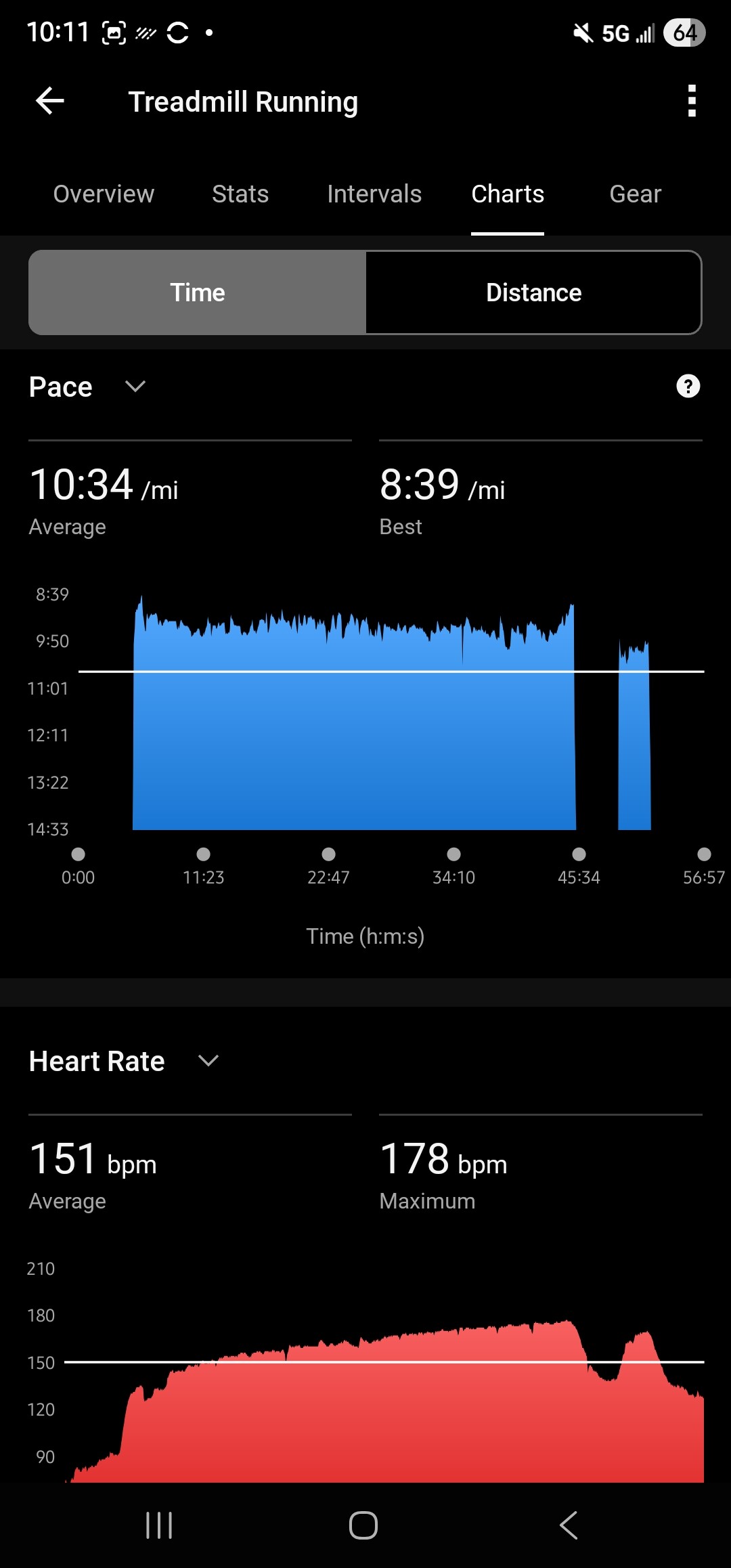Open the Pace chart help icon
731x1568 pixels.
tap(688, 387)
